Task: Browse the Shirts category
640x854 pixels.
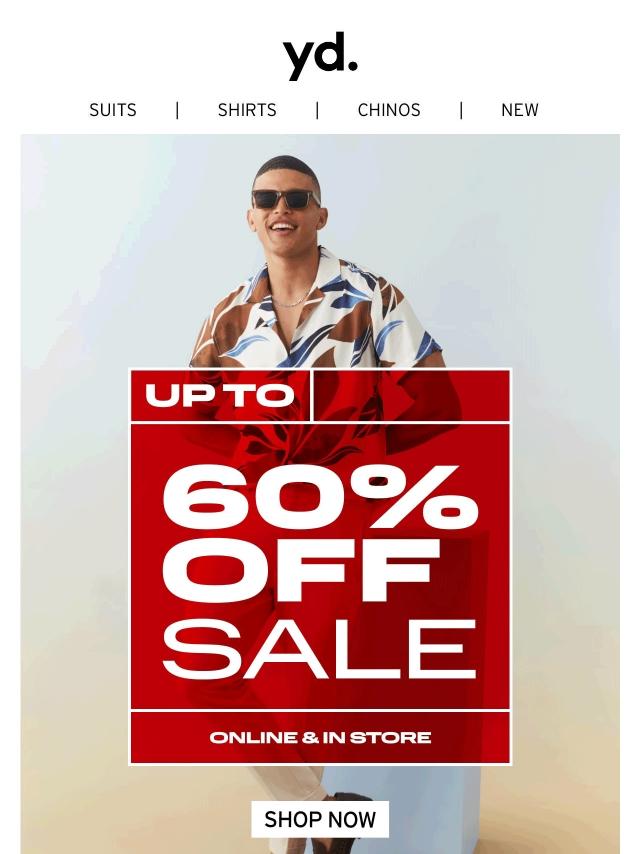Action: (x=247, y=110)
